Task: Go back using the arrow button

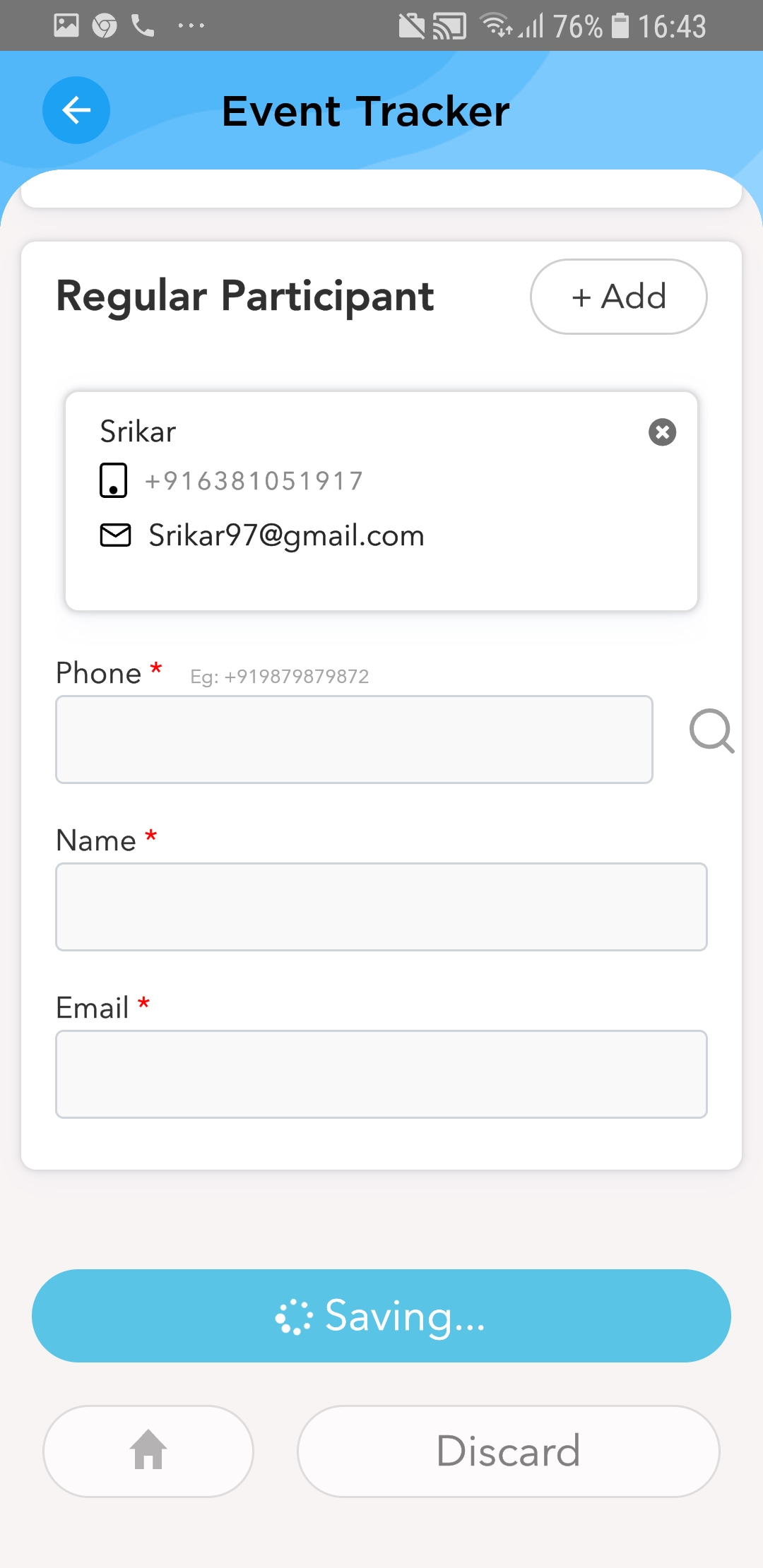Action: [76, 110]
